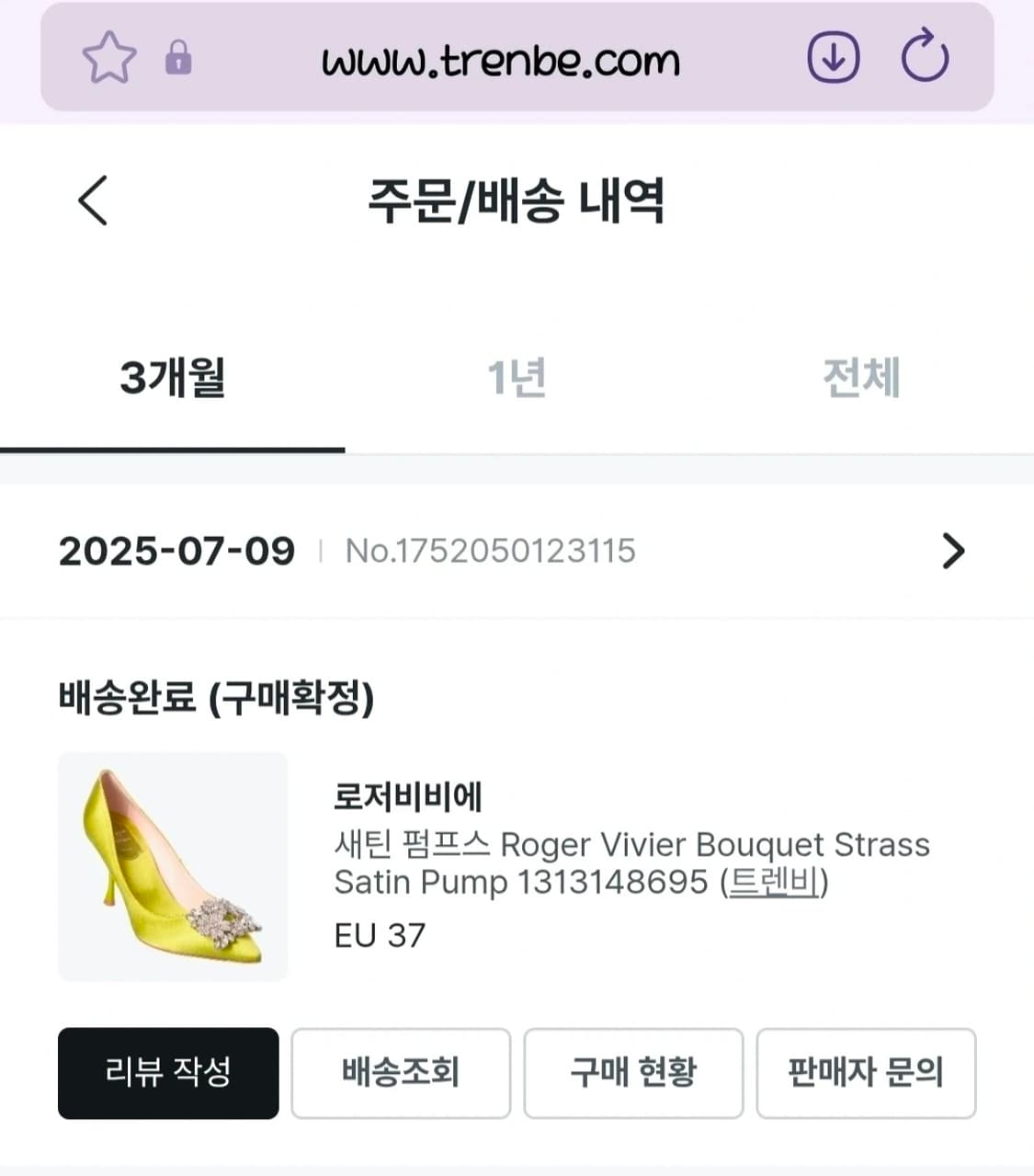1034x1176 pixels.
Task: Reload the page with the refresh icon
Action: 925,58
